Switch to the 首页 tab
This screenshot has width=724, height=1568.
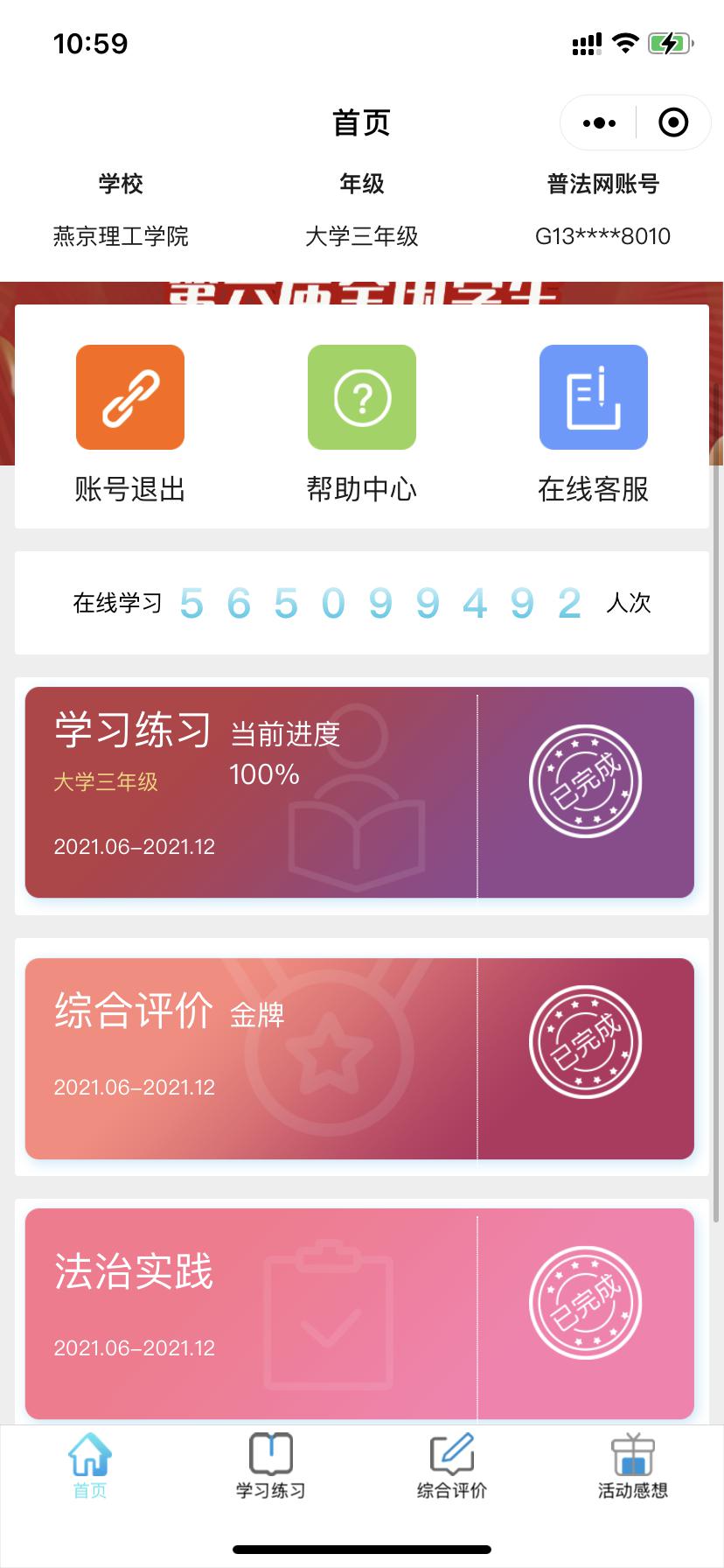click(x=90, y=1467)
